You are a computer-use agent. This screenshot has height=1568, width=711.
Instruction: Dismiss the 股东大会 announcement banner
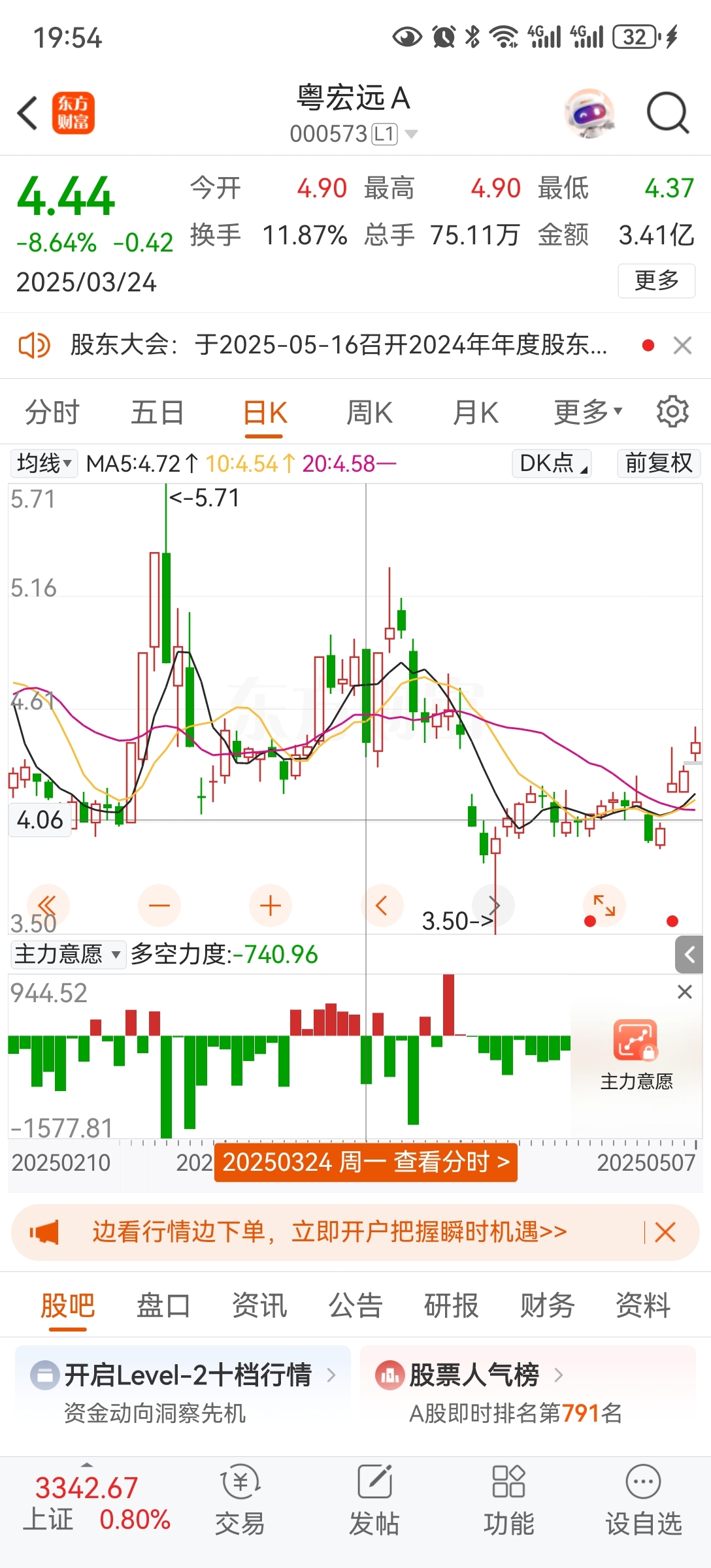(682, 346)
